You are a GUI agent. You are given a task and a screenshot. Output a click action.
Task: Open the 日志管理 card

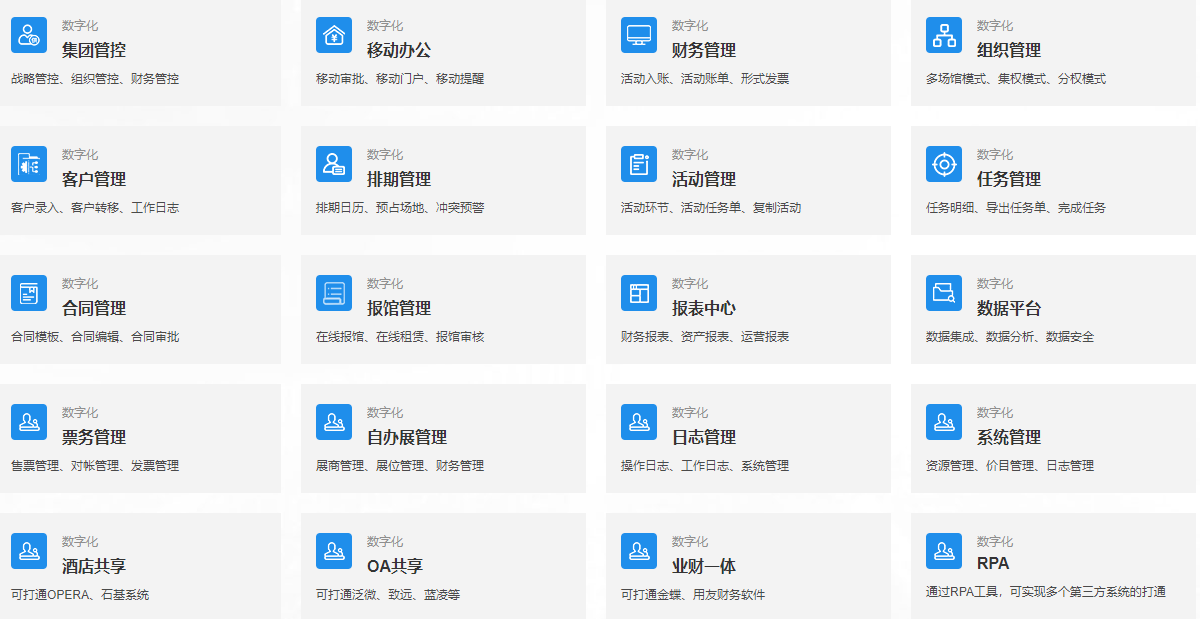(704, 437)
